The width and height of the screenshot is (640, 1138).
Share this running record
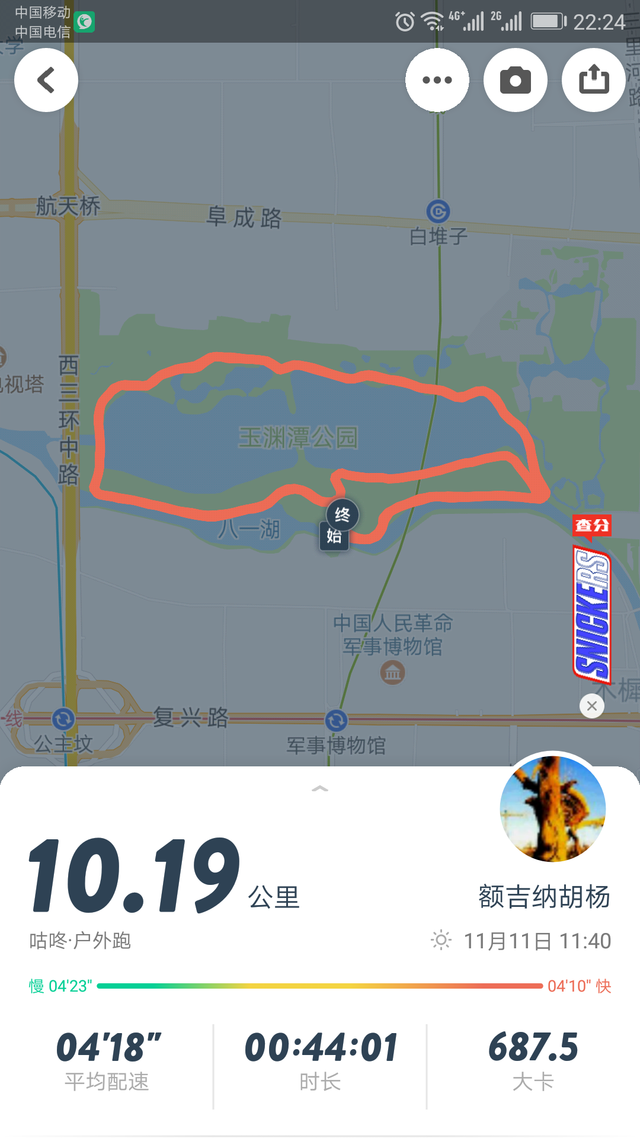[x=594, y=80]
